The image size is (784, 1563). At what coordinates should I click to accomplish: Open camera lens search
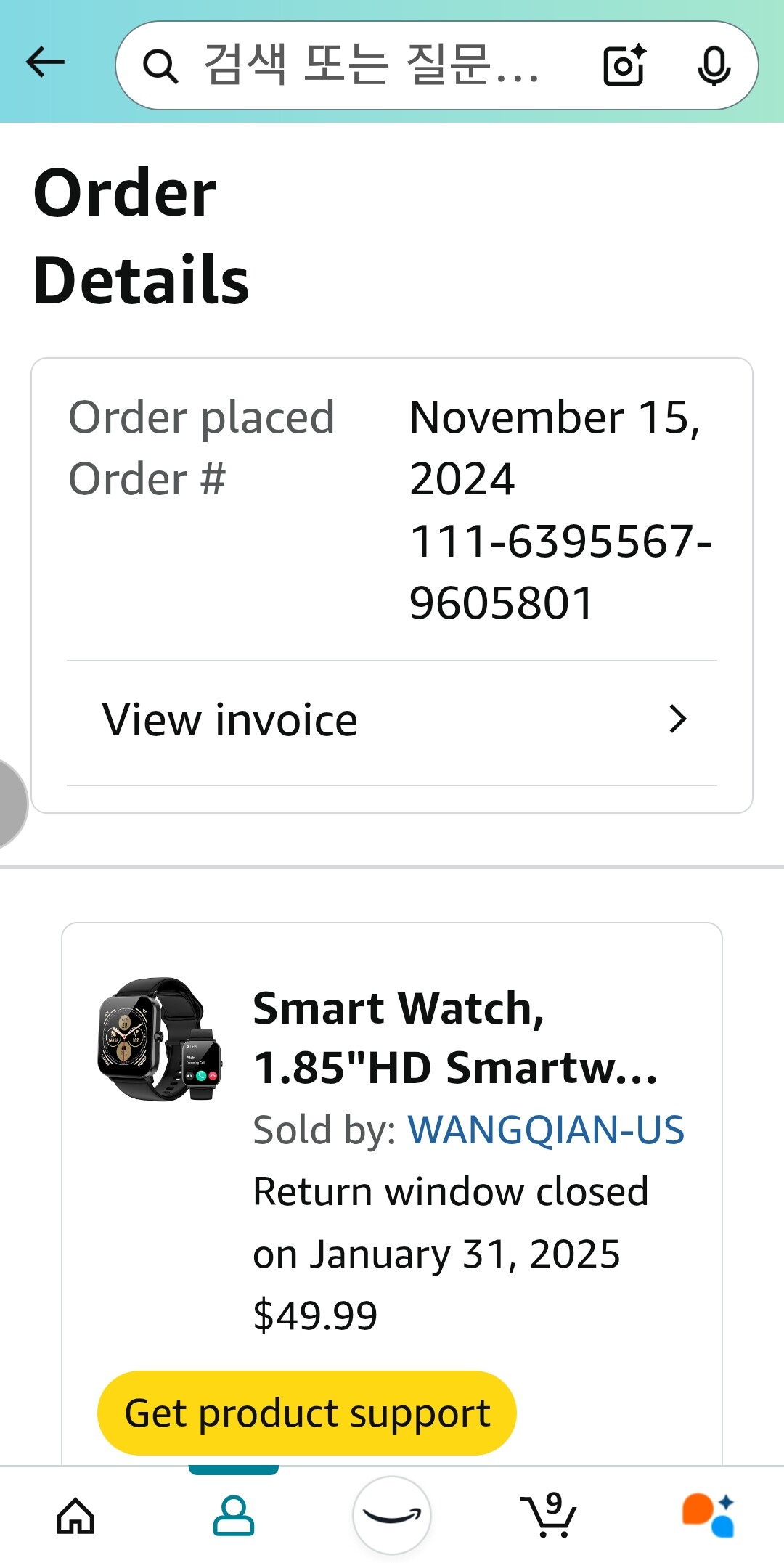click(624, 65)
